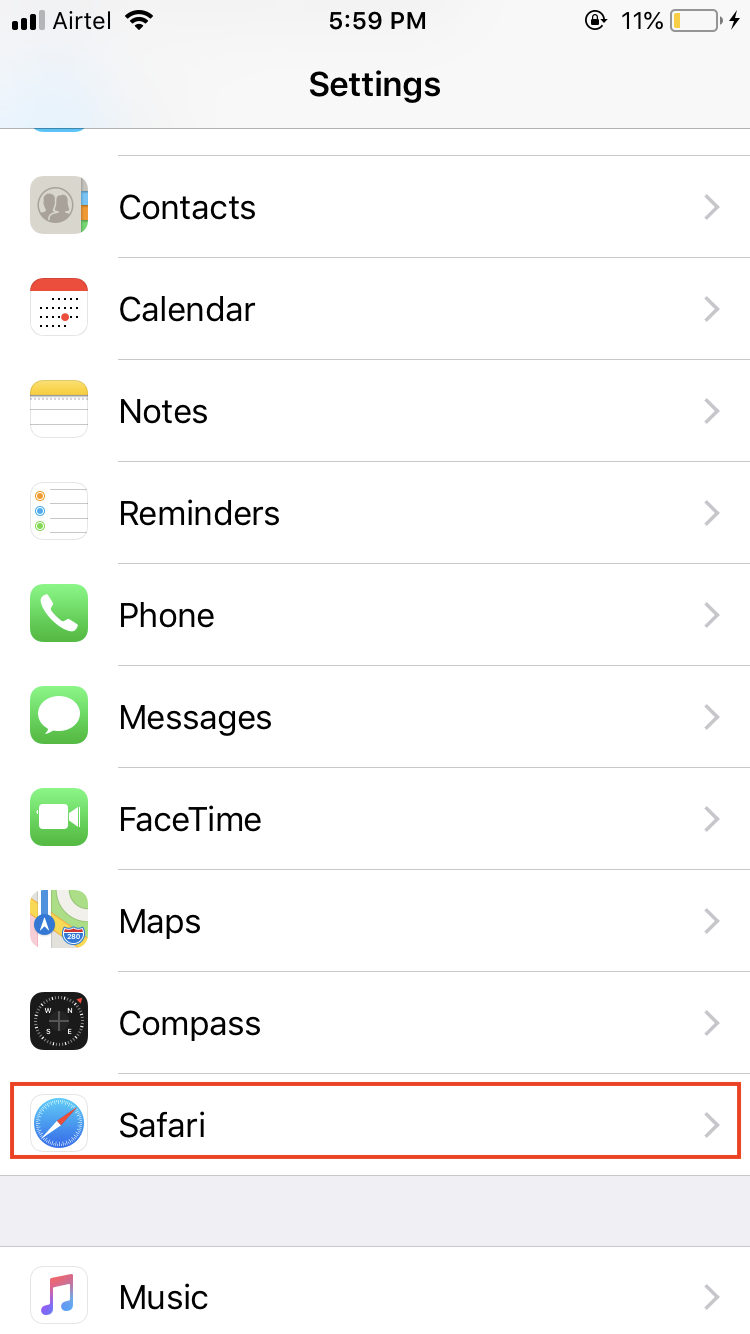Open Contacts settings
This screenshot has width=750, height=1334.
coord(375,207)
